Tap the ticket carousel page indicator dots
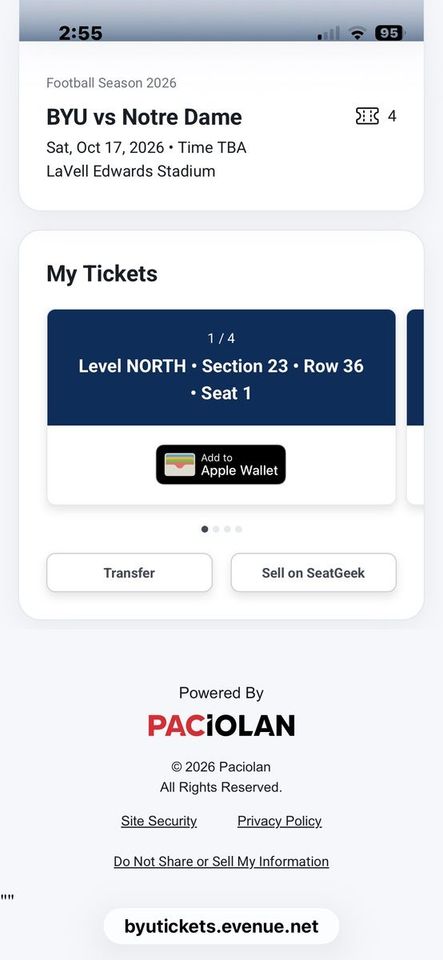Viewport: 443px width, 960px height. click(222, 529)
